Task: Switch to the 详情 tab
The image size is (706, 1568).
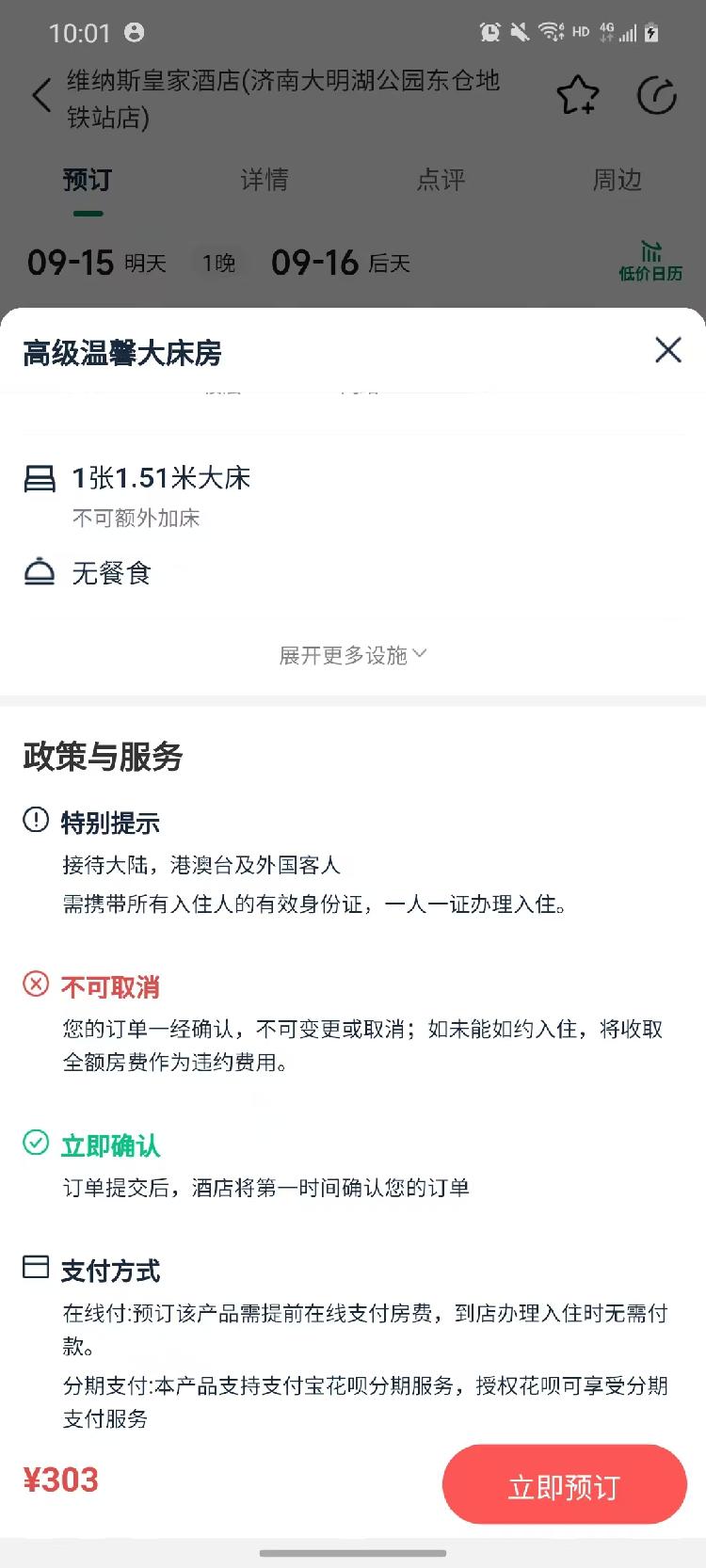Action: point(265,180)
